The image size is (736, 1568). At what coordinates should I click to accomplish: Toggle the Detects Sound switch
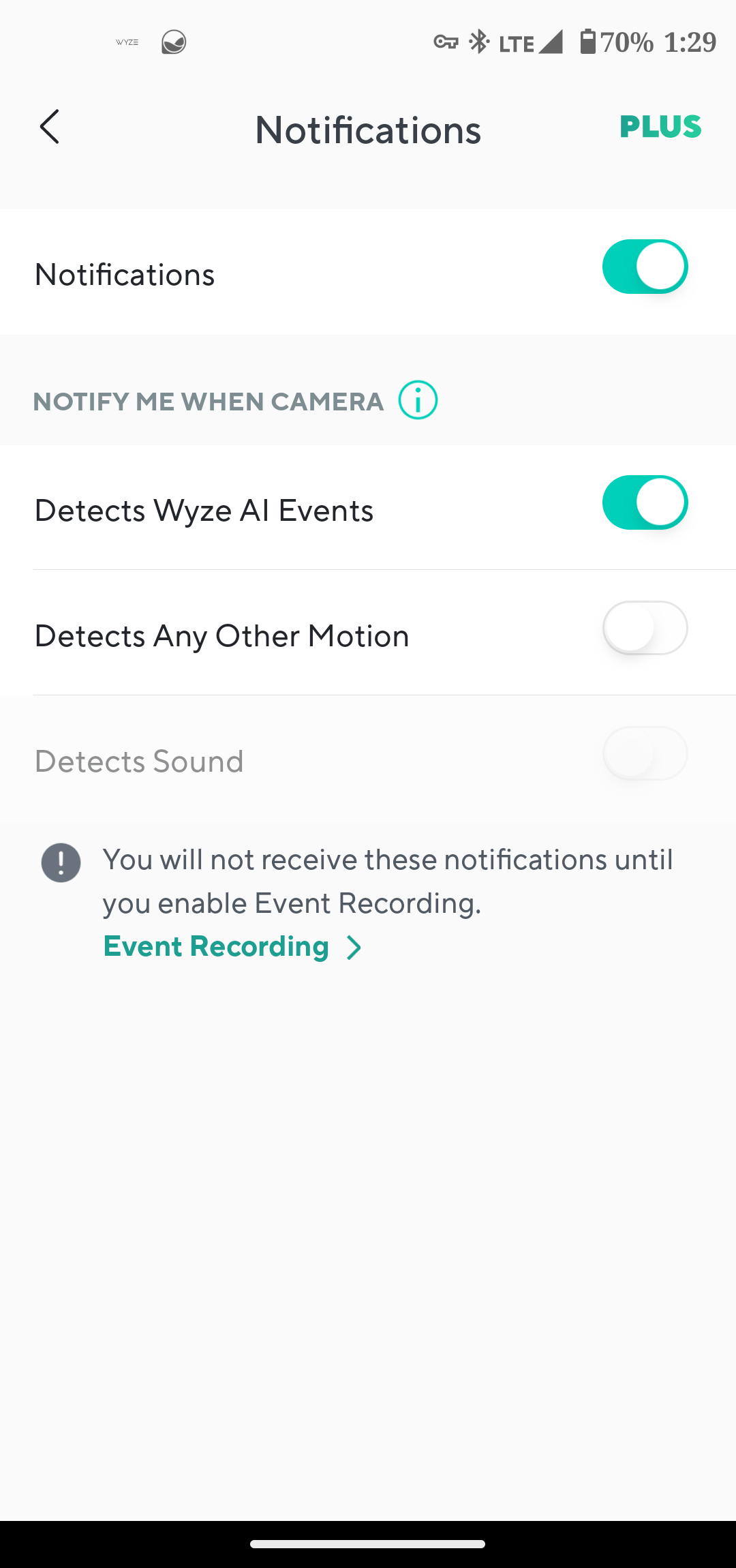pyautogui.click(x=645, y=753)
